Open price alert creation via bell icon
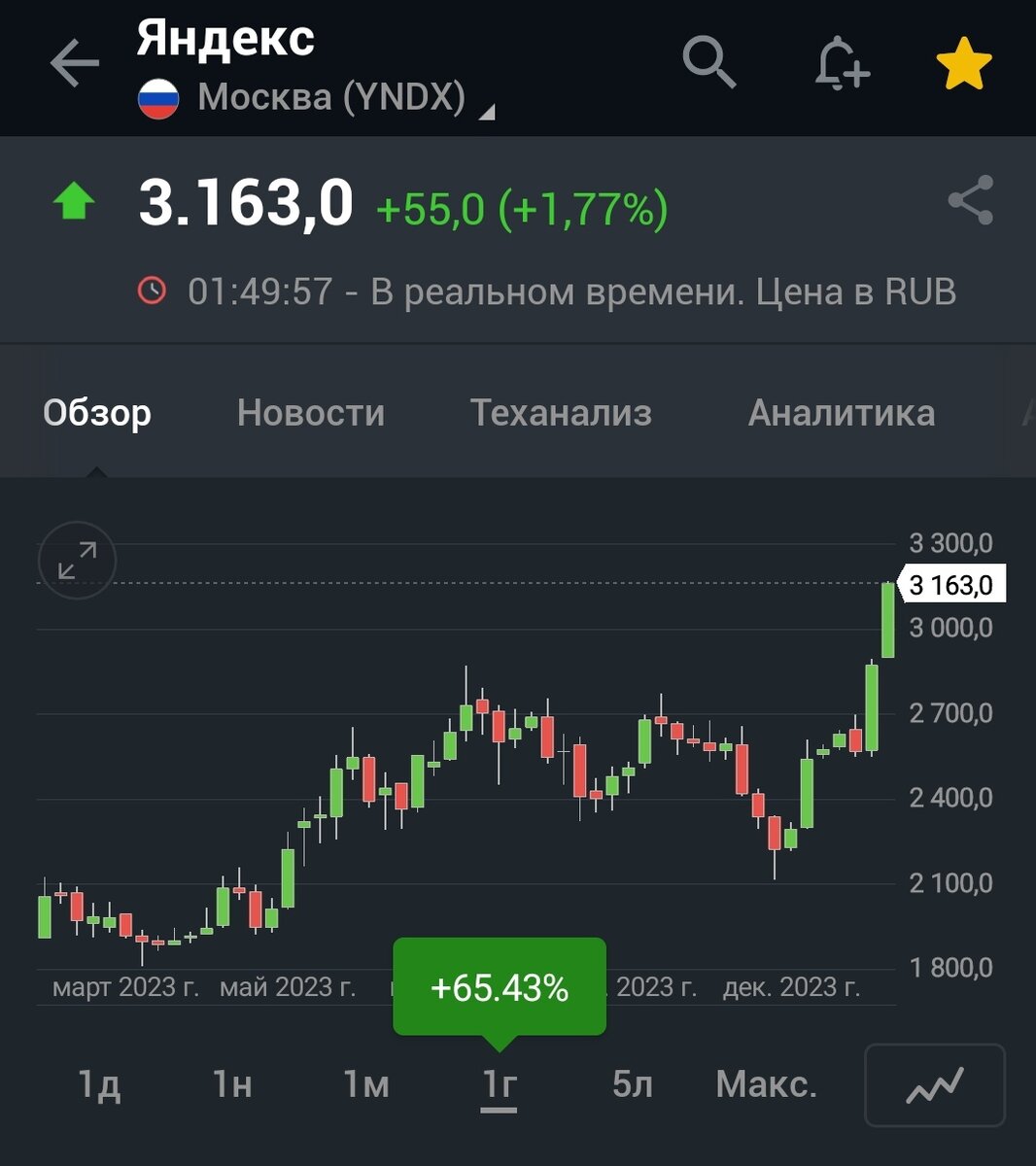The image size is (1036, 1166). pyautogui.click(x=840, y=66)
